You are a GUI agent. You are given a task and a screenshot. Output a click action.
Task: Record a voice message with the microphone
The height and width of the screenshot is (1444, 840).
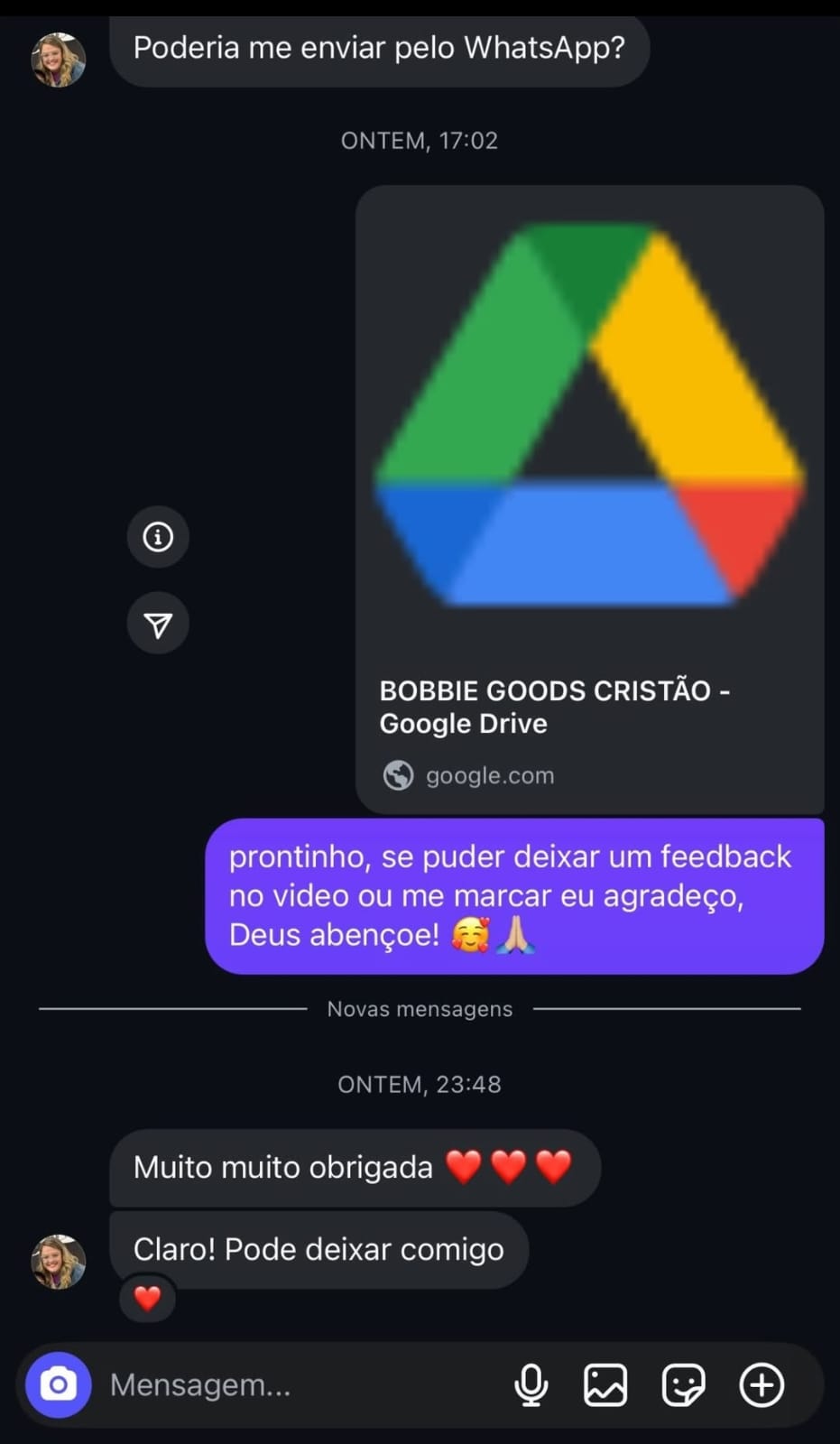click(531, 1384)
